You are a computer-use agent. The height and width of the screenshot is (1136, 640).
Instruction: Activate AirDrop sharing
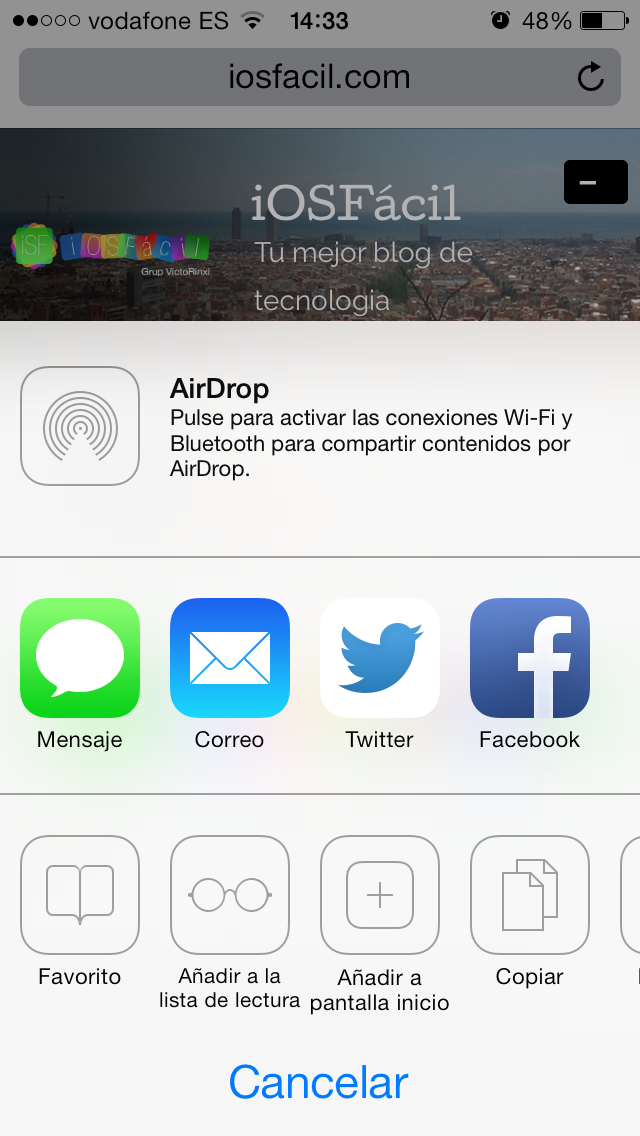pos(80,426)
